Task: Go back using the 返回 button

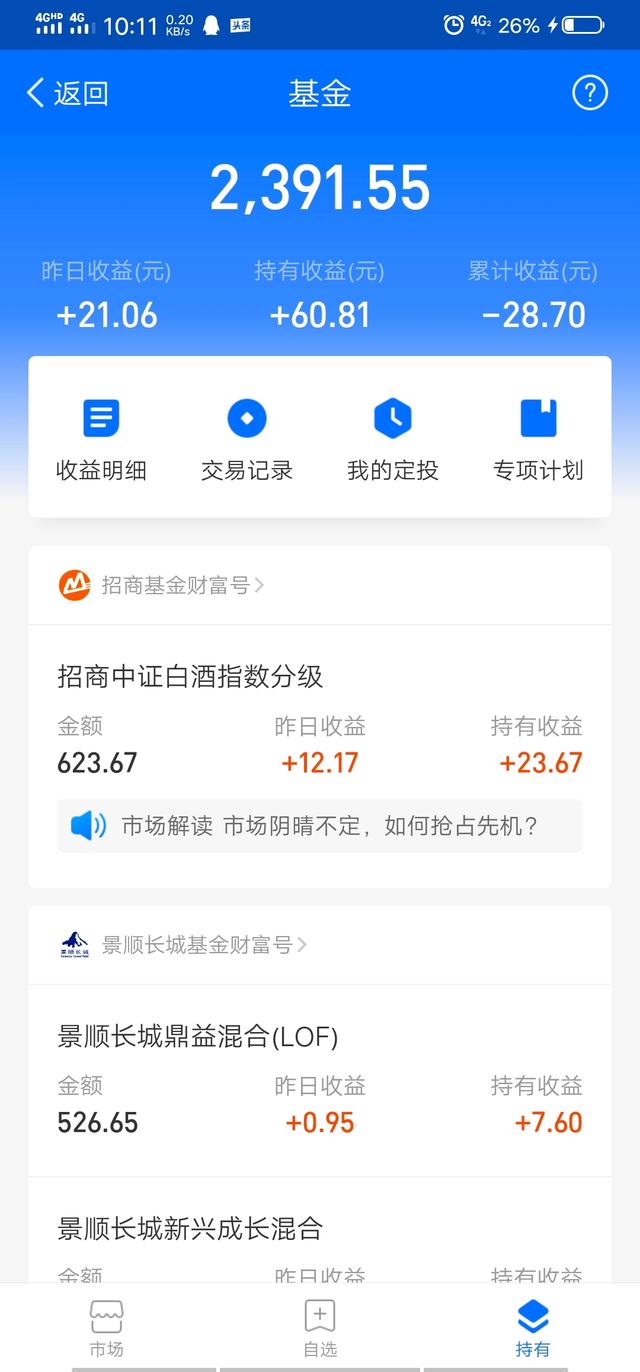Action: coord(66,94)
